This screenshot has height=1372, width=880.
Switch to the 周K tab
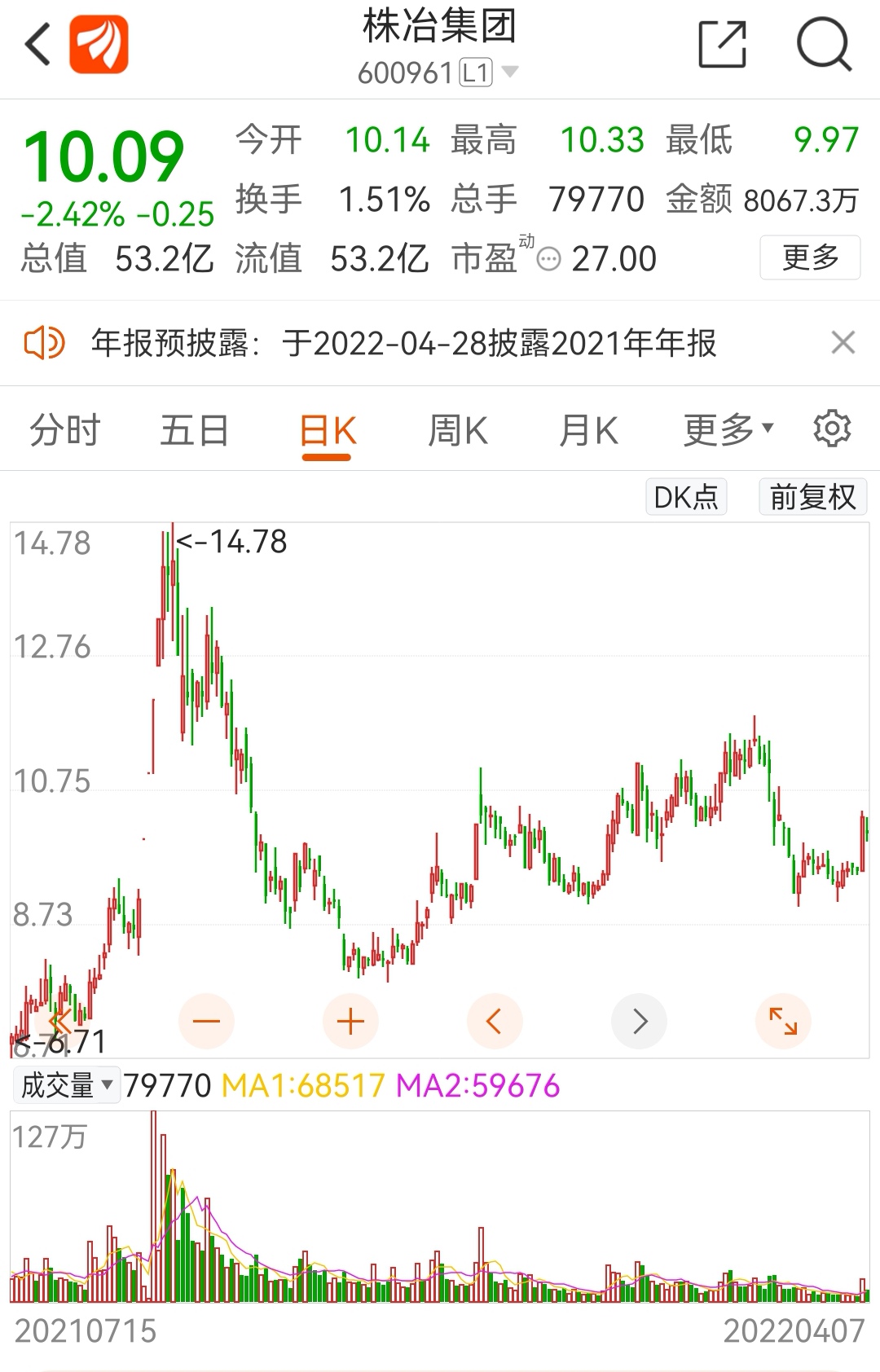[x=457, y=429]
